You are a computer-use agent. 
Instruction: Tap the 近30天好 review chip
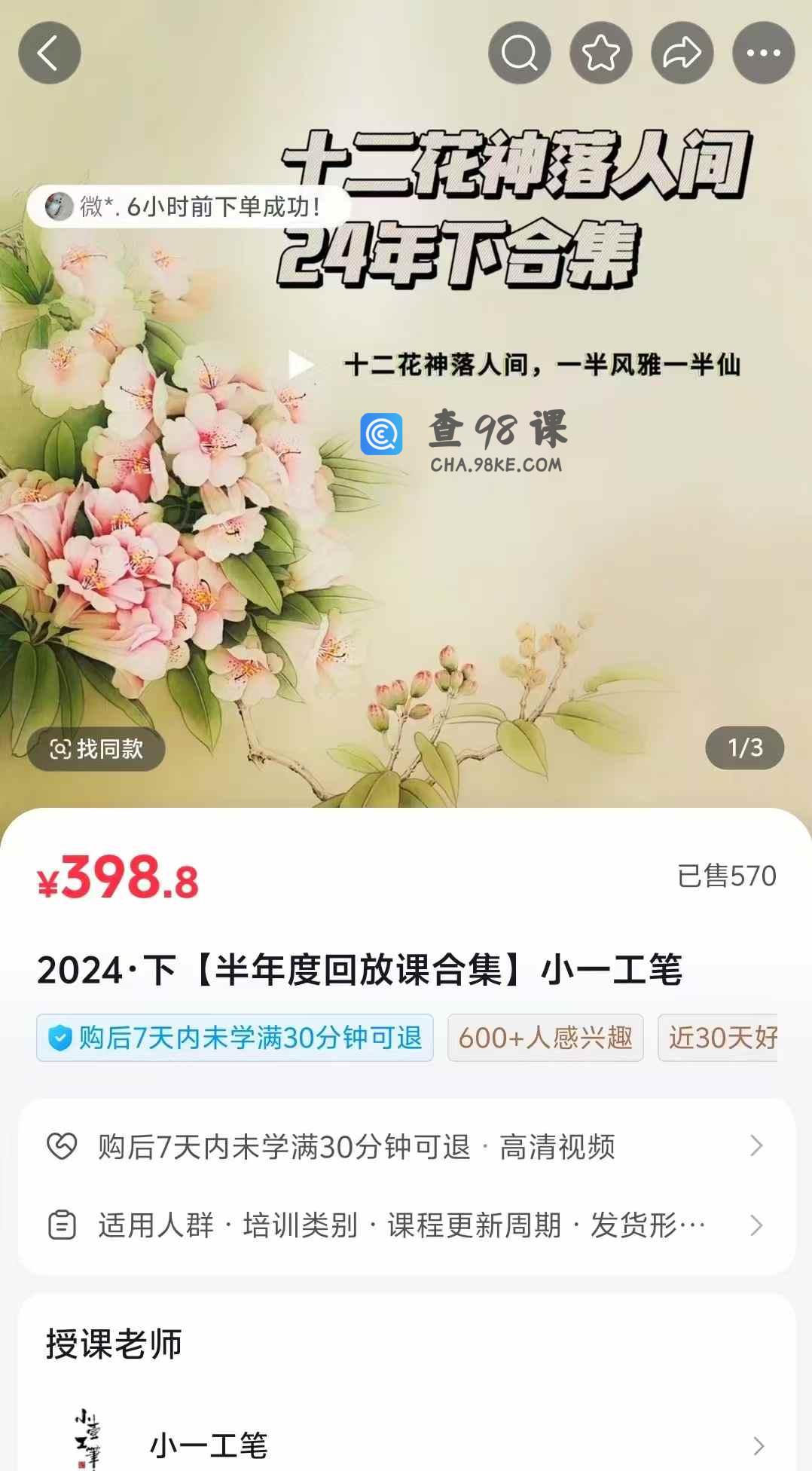pos(719,1038)
